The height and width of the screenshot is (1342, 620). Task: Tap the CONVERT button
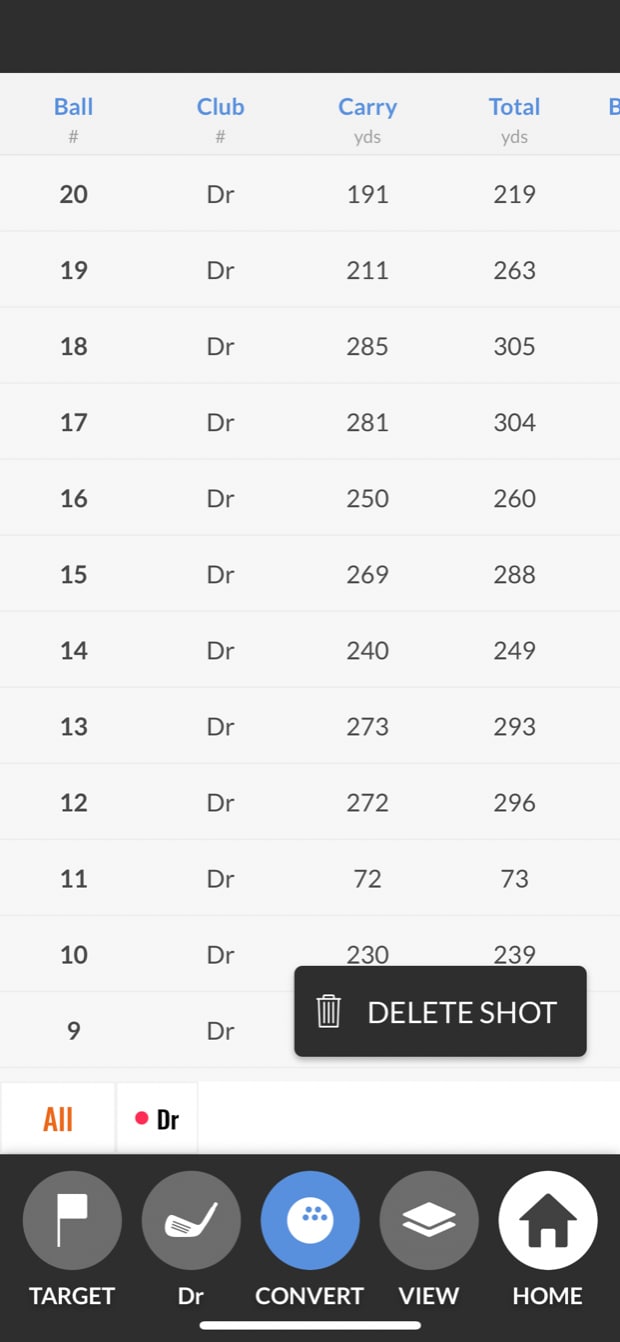[310, 1220]
